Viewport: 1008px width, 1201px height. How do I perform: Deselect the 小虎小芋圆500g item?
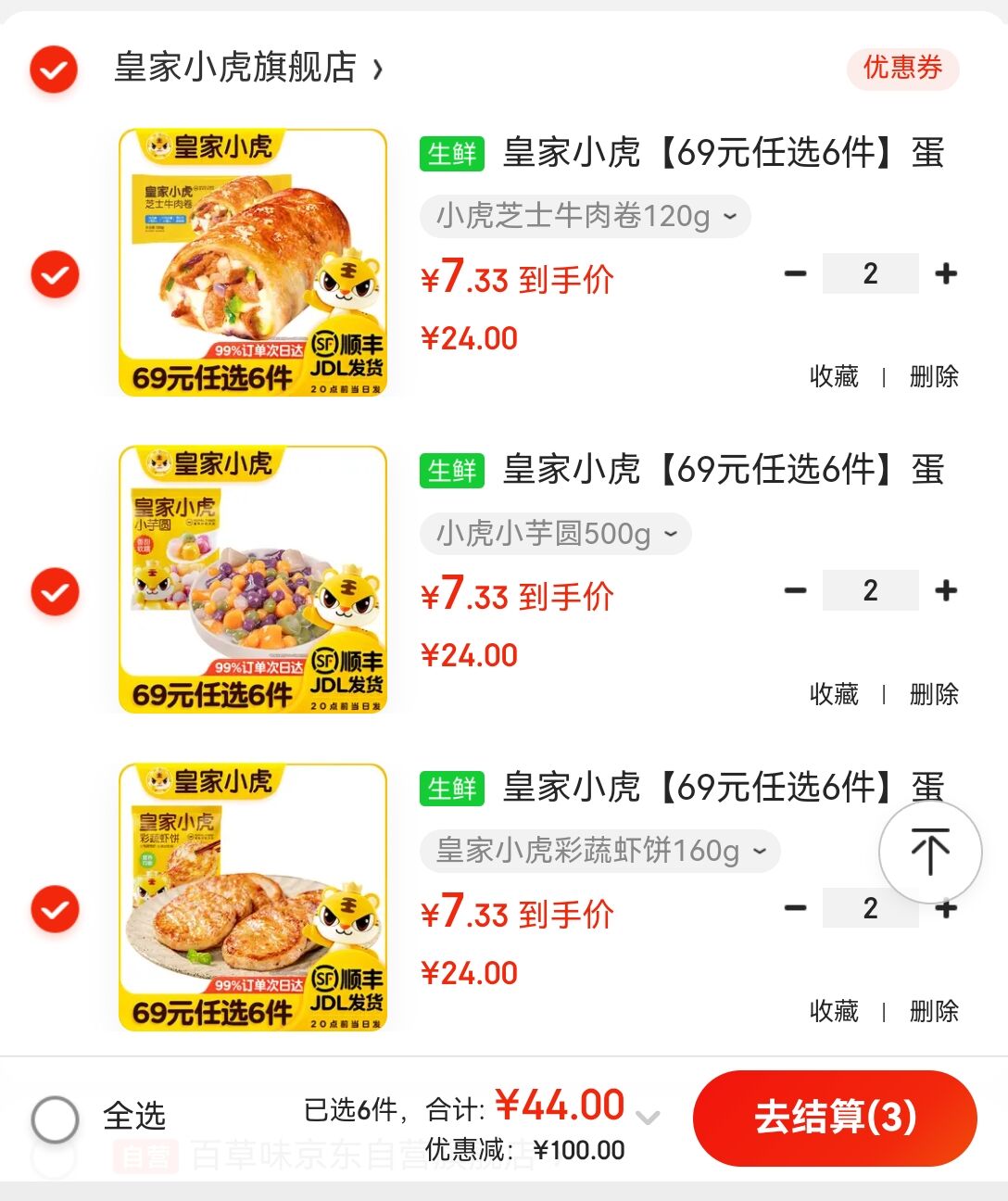click(55, 591)
